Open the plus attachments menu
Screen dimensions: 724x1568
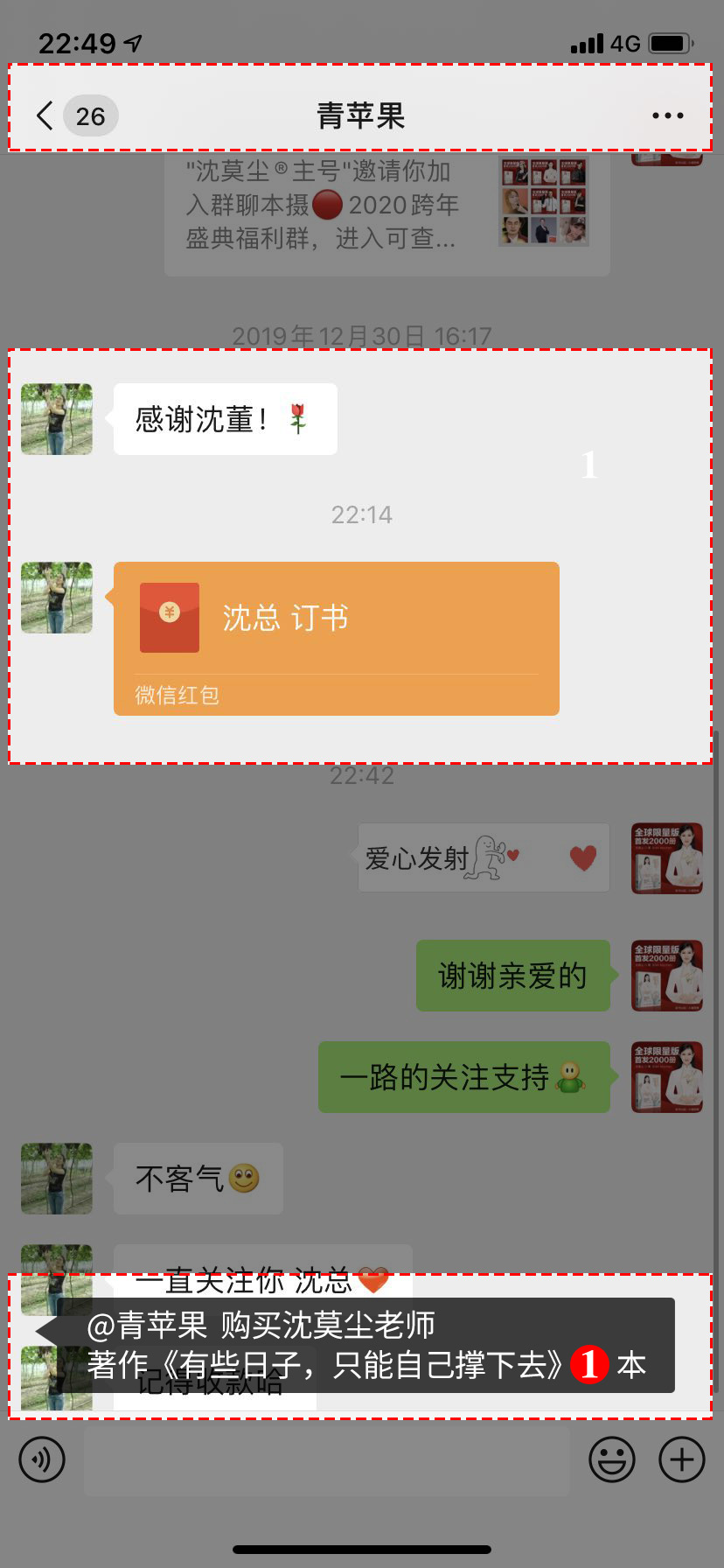tap(682, 1459)
